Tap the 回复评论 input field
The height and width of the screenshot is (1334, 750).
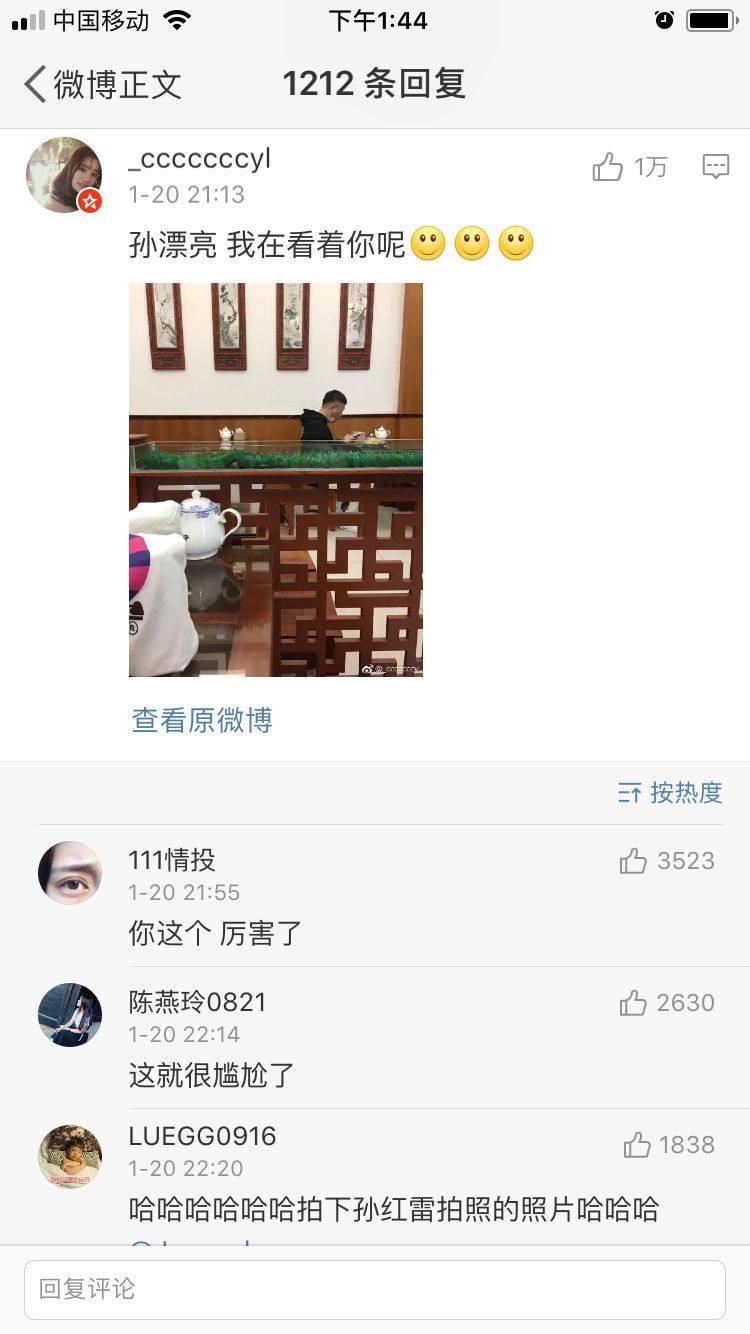click(375, 1289)
